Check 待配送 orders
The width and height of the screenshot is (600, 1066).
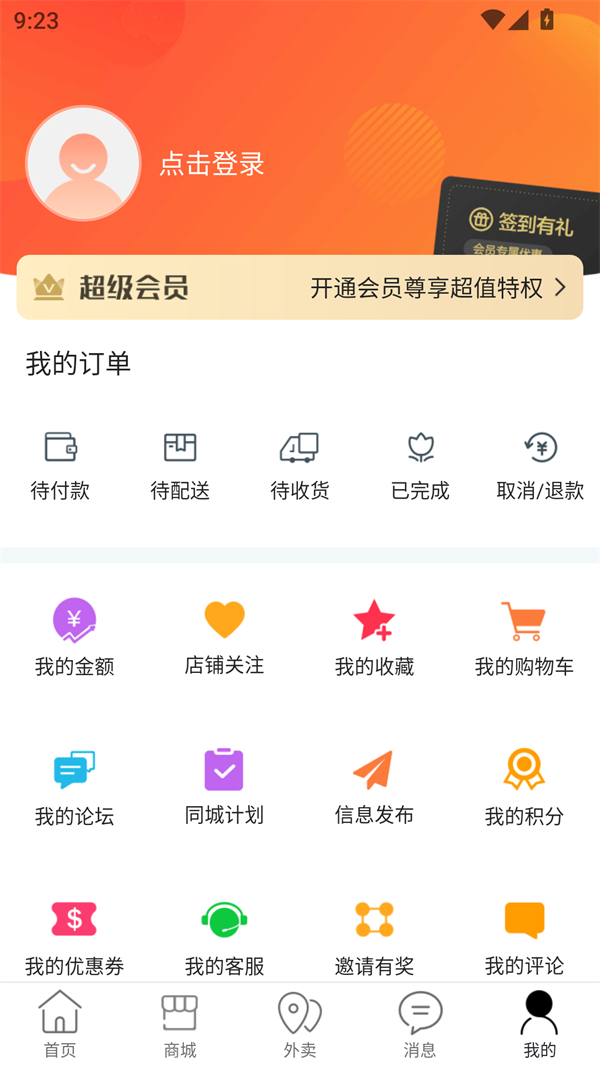coord(180,464)
